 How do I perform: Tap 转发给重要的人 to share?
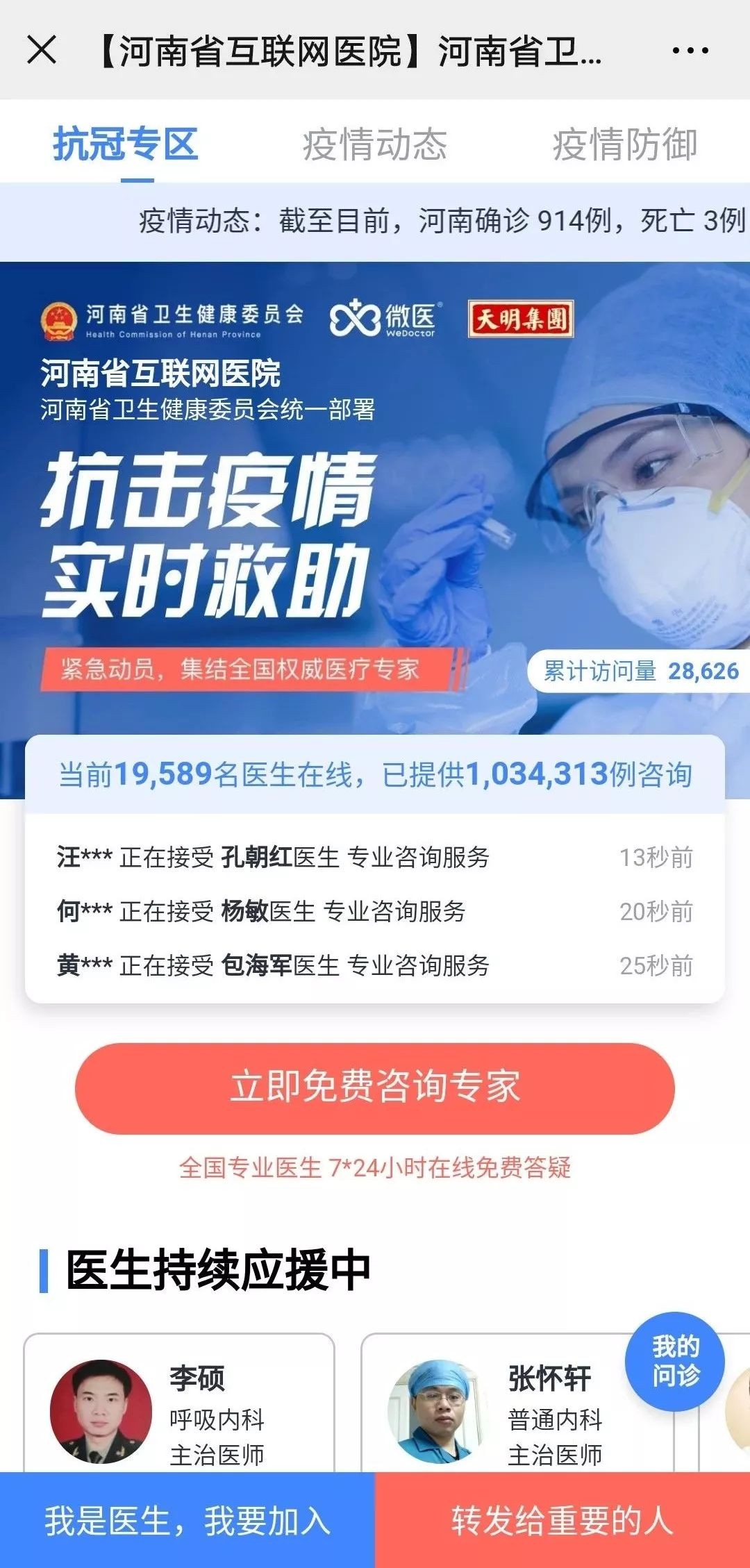[x=562, y=1521]
